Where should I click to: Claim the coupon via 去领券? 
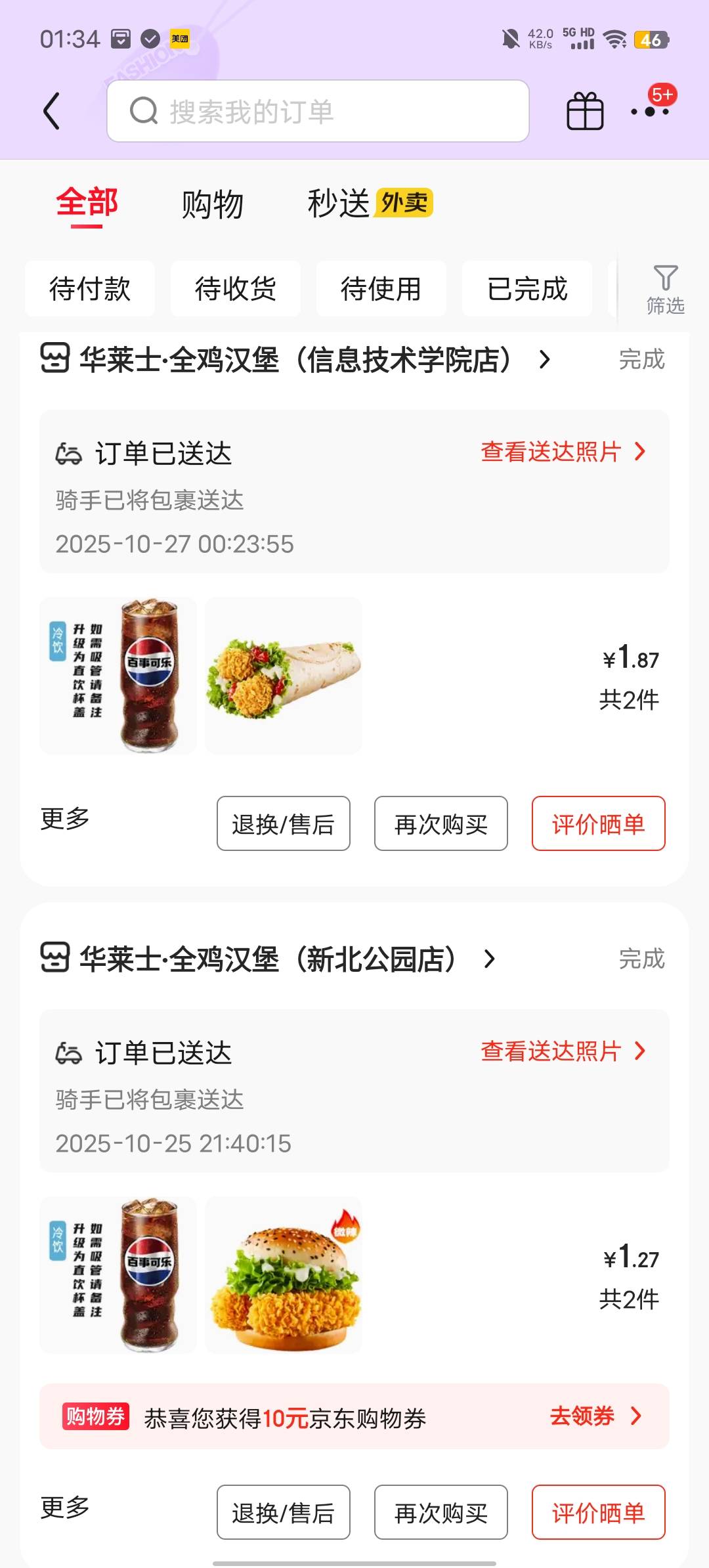(594, 1416)
